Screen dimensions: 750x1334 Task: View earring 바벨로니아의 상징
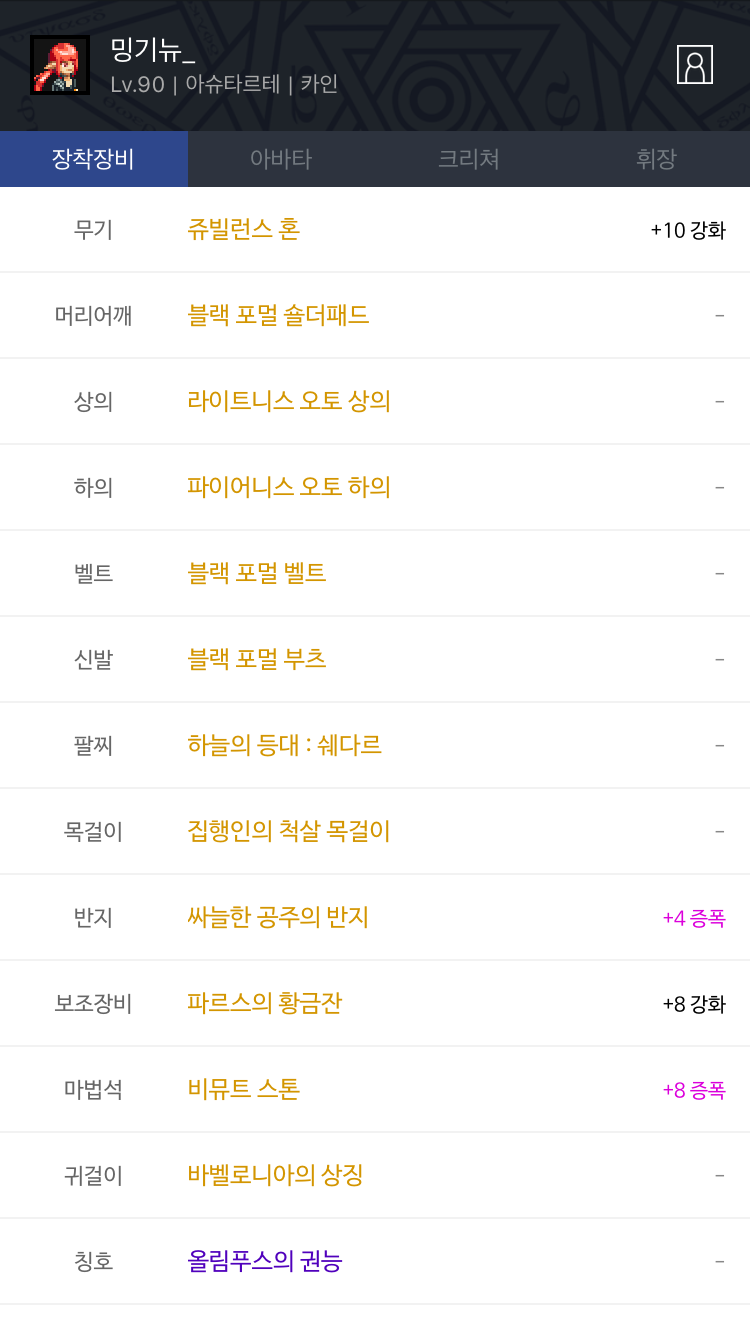tap(275, 1176)
